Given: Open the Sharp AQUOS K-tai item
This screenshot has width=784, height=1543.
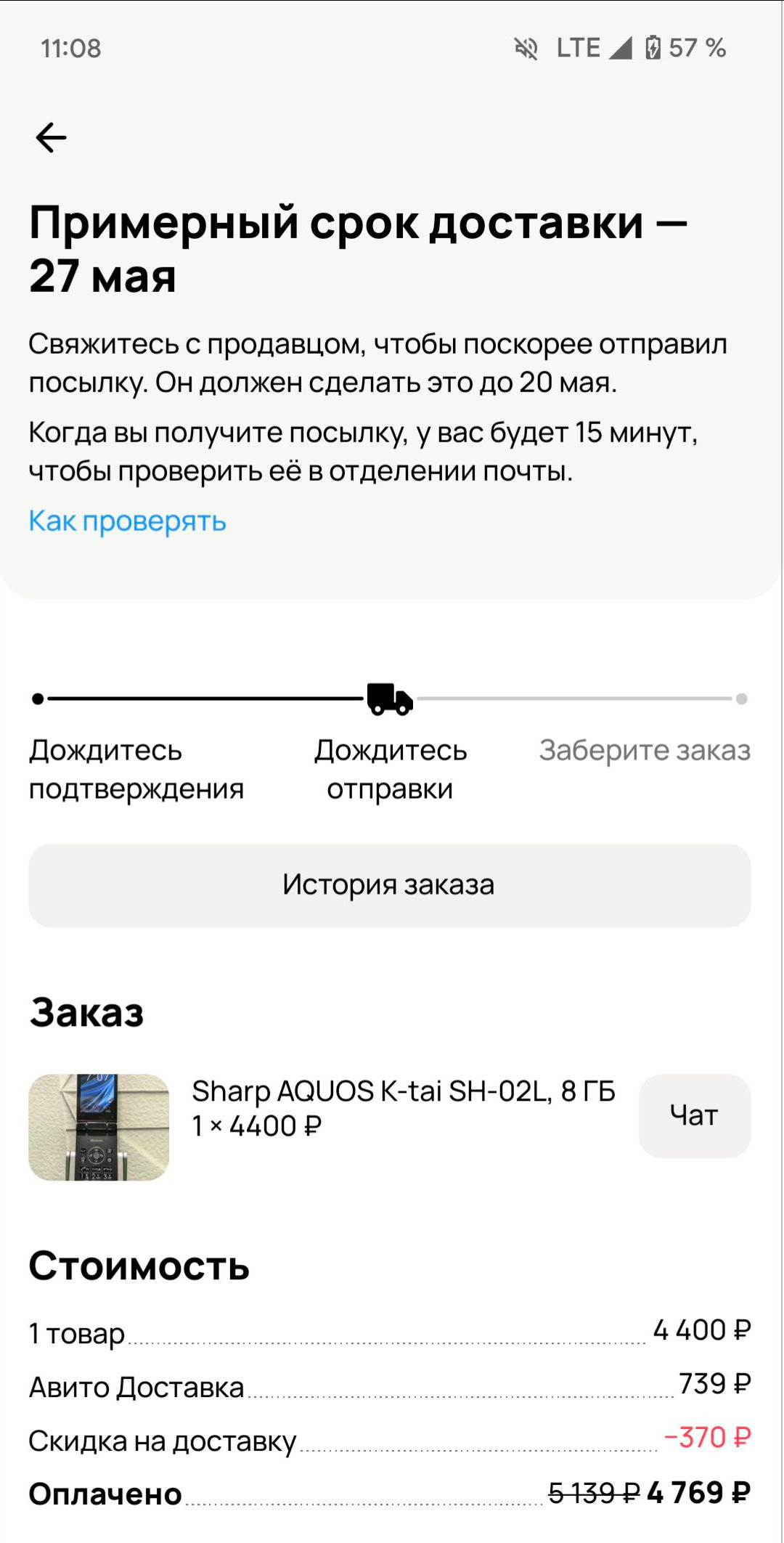Looking at the screenshot, I should [403, 1108].
